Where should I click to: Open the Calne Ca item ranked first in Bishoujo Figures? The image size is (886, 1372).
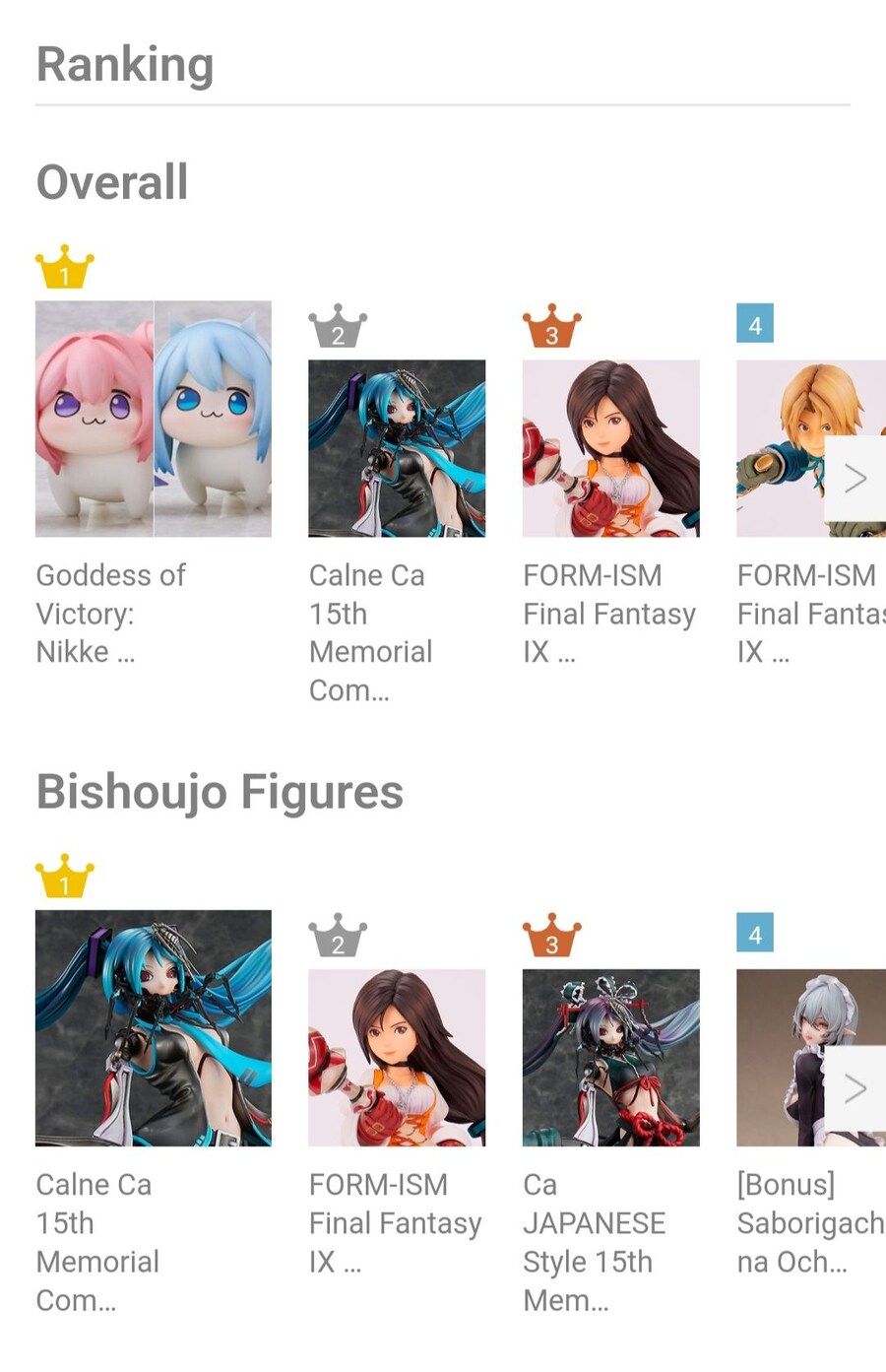click(x=153, y=1027)
